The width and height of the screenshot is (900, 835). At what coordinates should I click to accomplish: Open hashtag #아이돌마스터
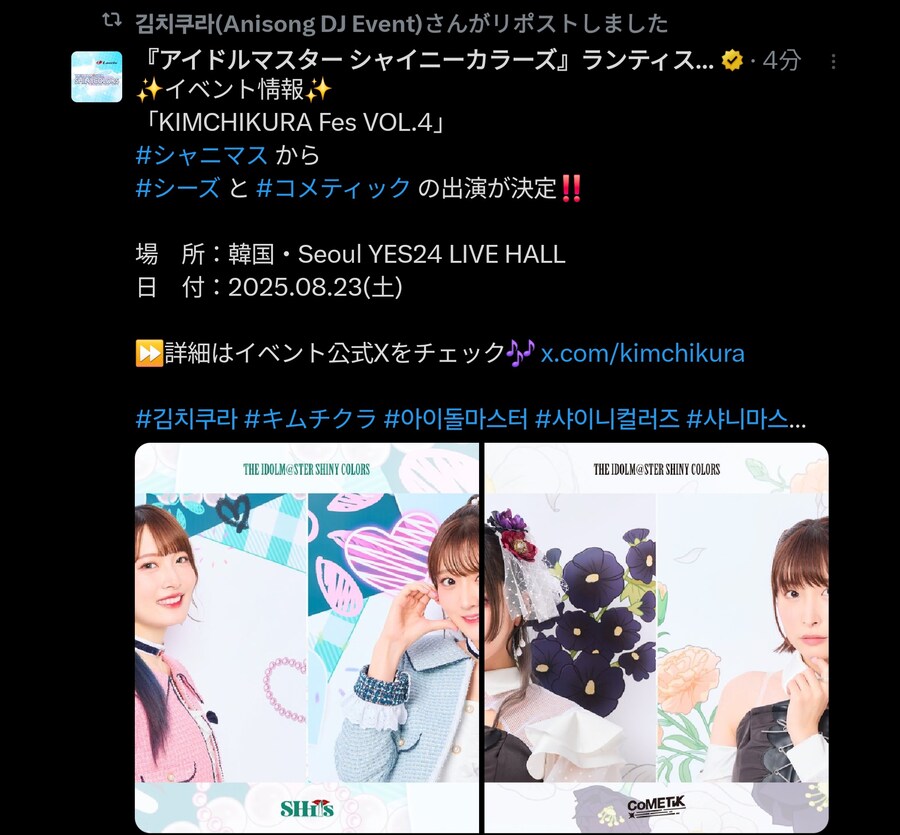tap(455, 417)
